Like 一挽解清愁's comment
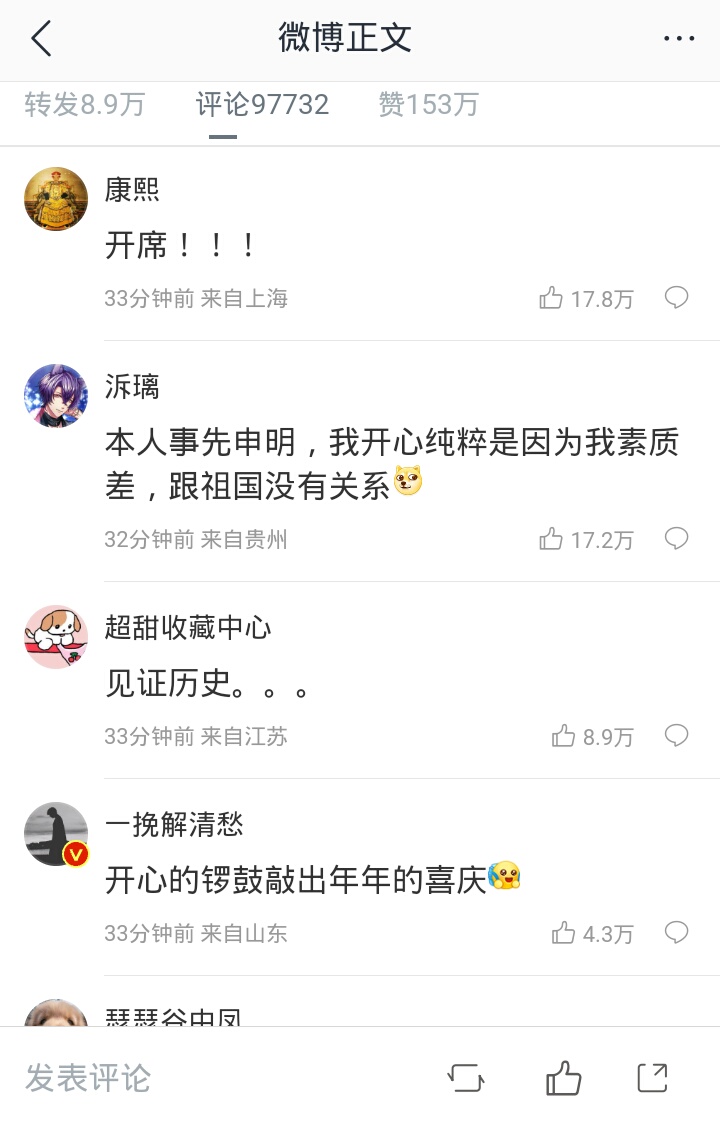720x1121 pixels. pos(564,934)
